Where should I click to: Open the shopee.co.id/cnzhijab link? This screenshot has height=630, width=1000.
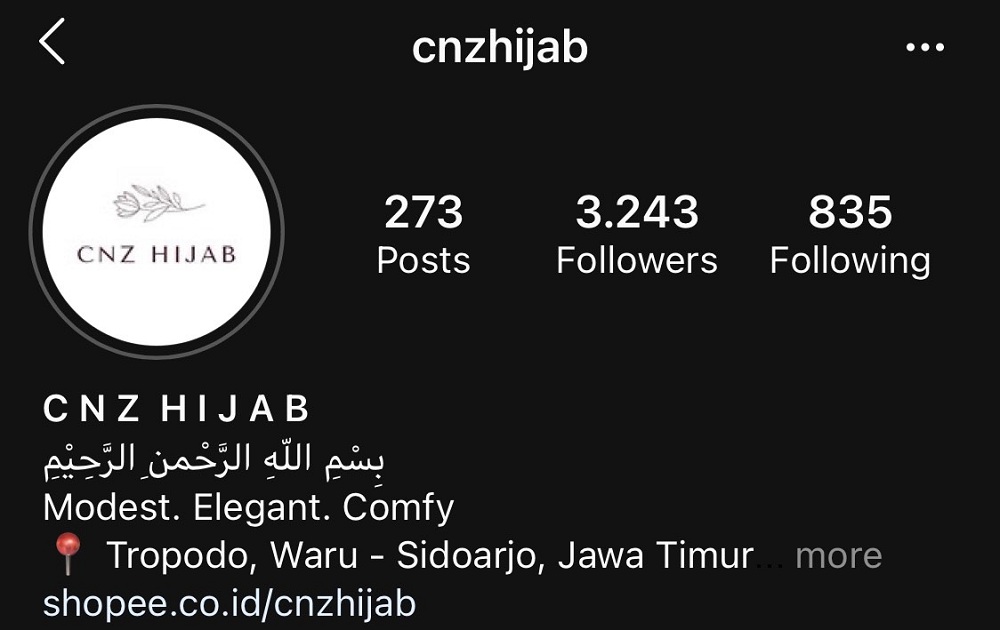(x=229, y=603)
